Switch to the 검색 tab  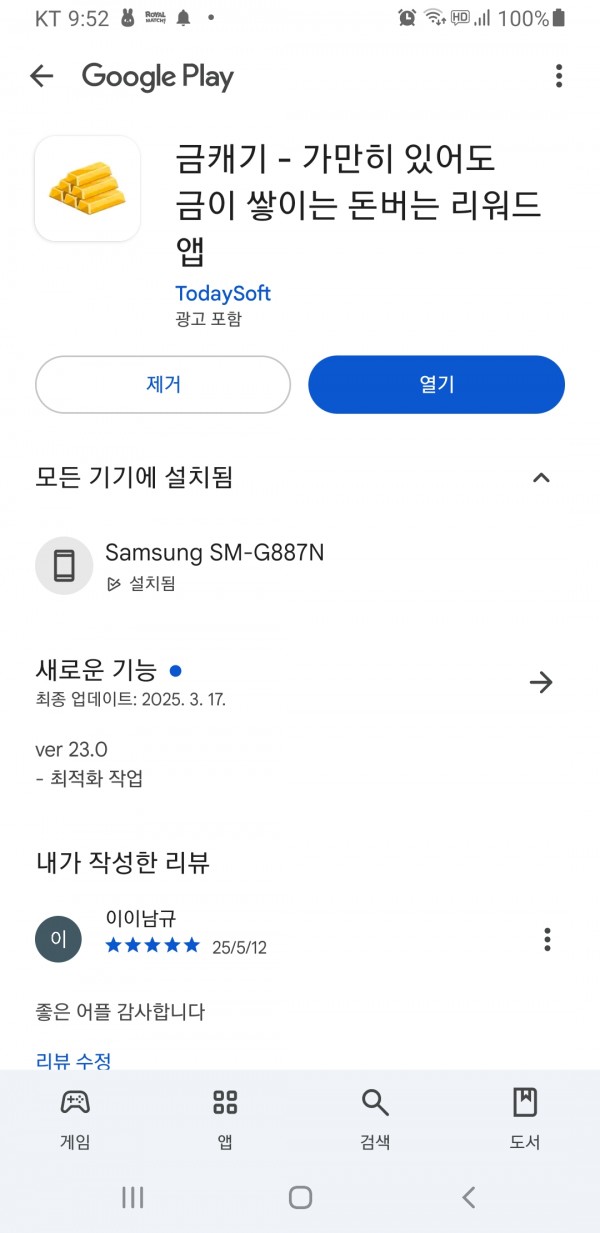375,1119
